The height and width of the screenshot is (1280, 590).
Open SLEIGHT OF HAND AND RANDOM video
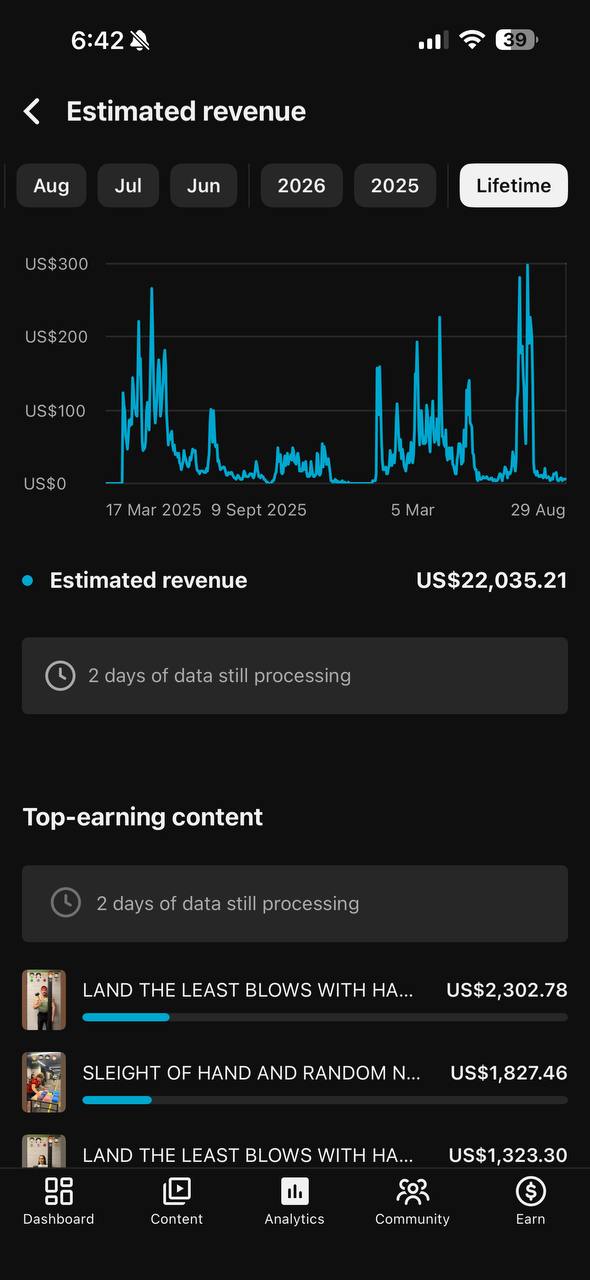pos(295,1082)
